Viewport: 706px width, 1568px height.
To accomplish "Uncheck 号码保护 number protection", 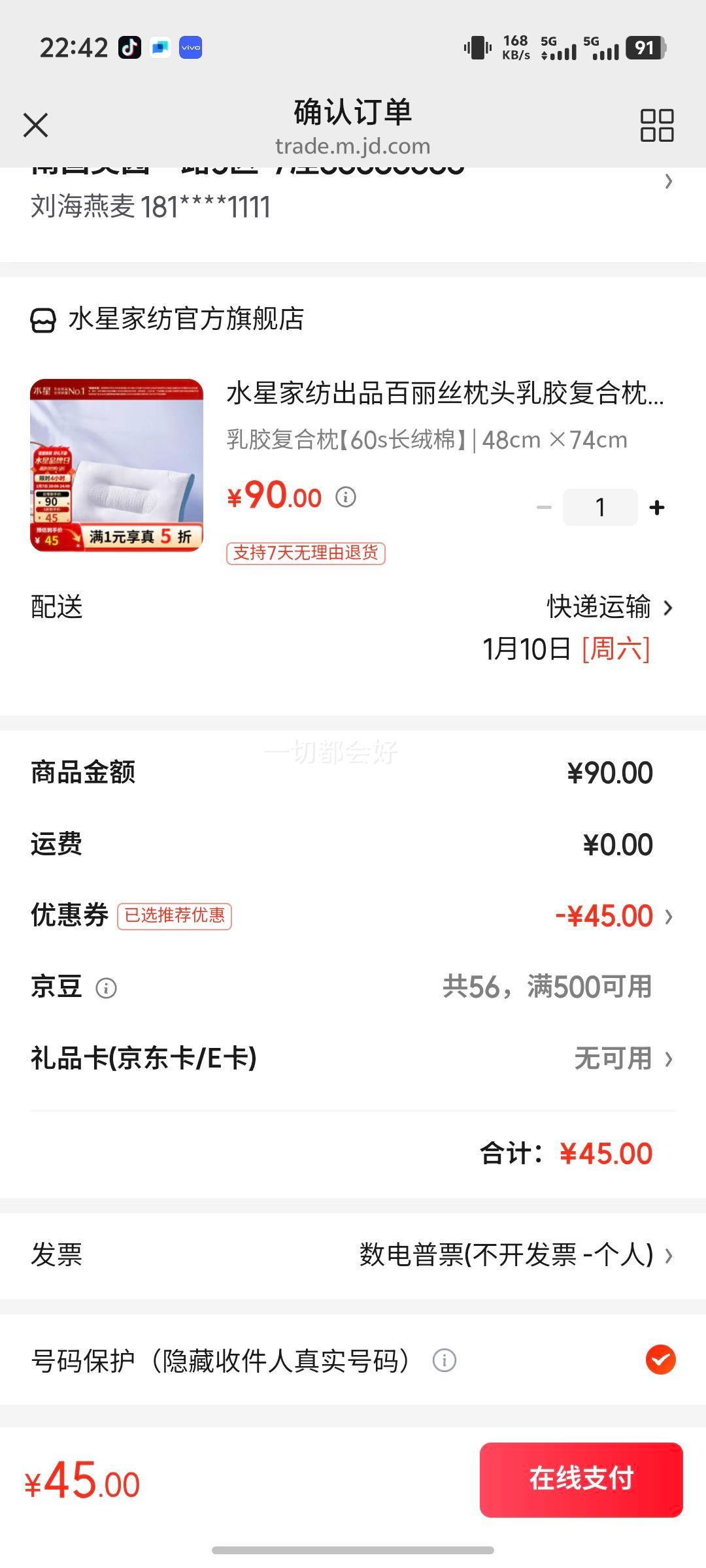I will (x=660, y=1360).
